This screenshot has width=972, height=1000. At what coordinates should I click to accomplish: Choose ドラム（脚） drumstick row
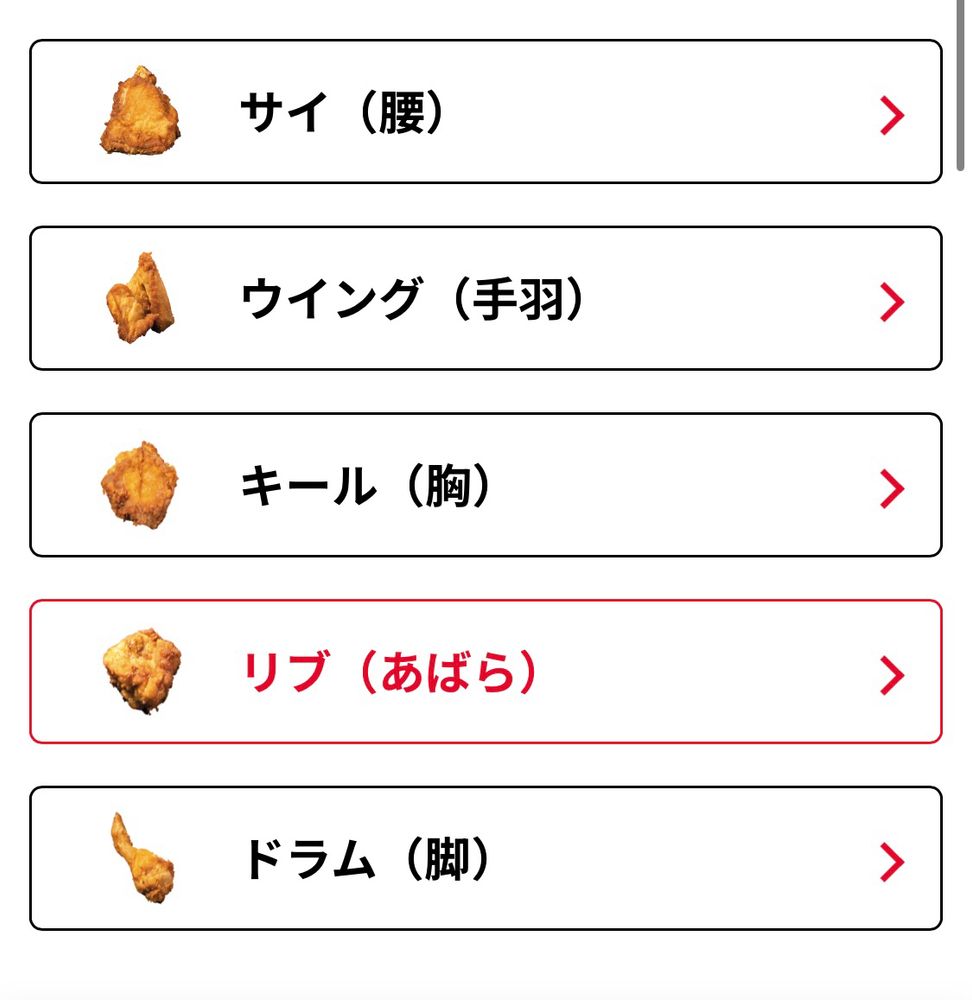(486, 859)
